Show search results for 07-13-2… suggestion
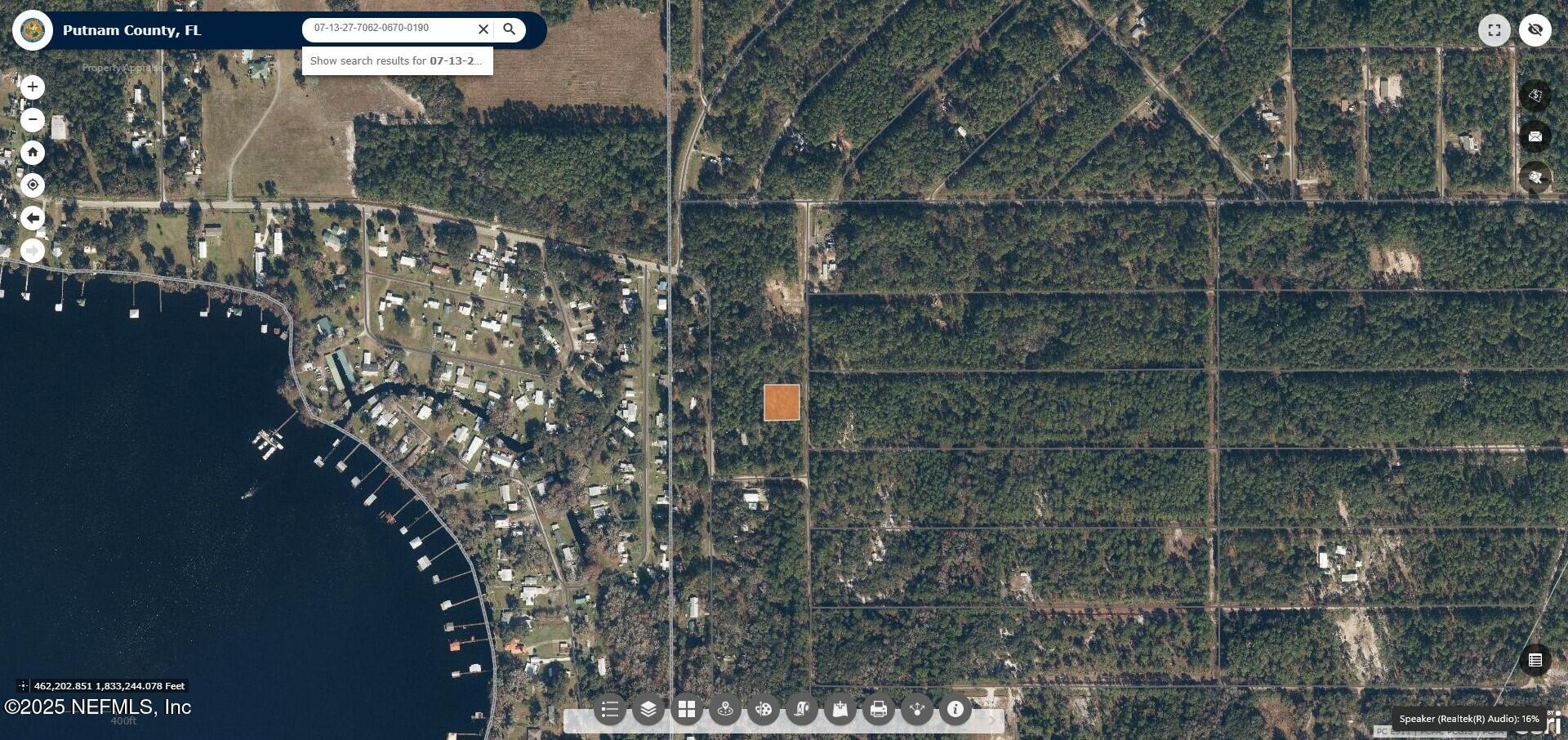The image size is (1568, 740). [x=397, y=60]
